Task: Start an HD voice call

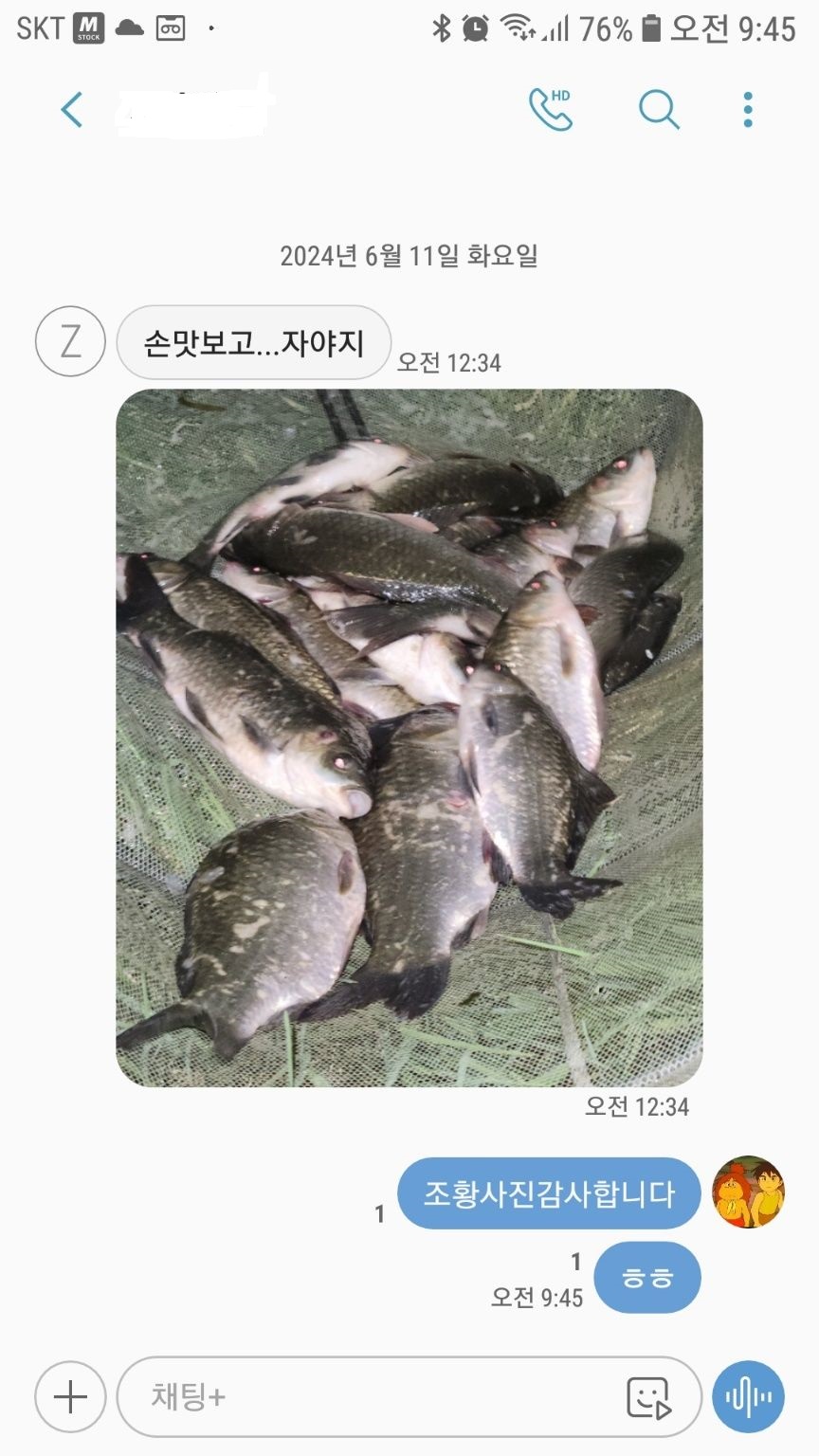Action: tap(551, 110)
